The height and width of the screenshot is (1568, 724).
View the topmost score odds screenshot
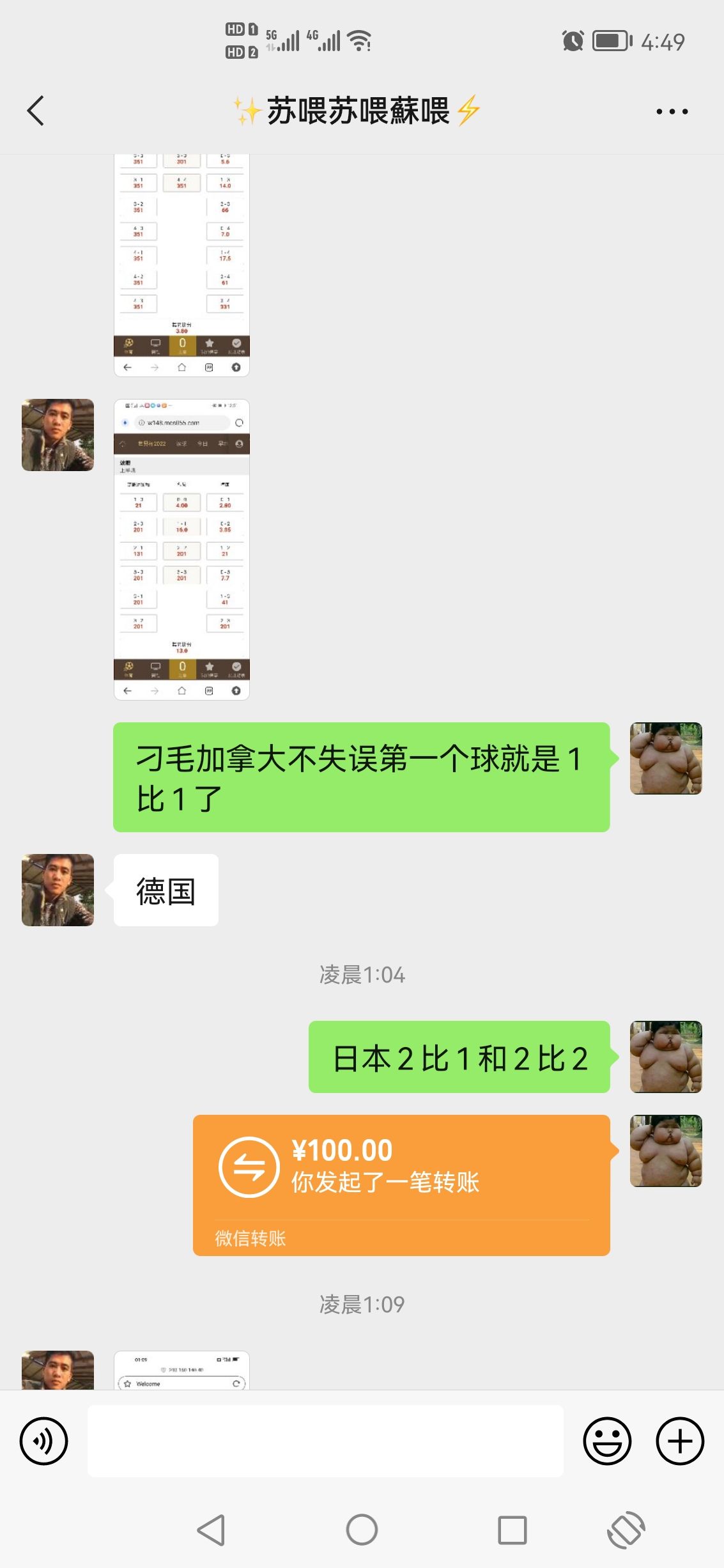pyautogui.click(x=181, y=265)
